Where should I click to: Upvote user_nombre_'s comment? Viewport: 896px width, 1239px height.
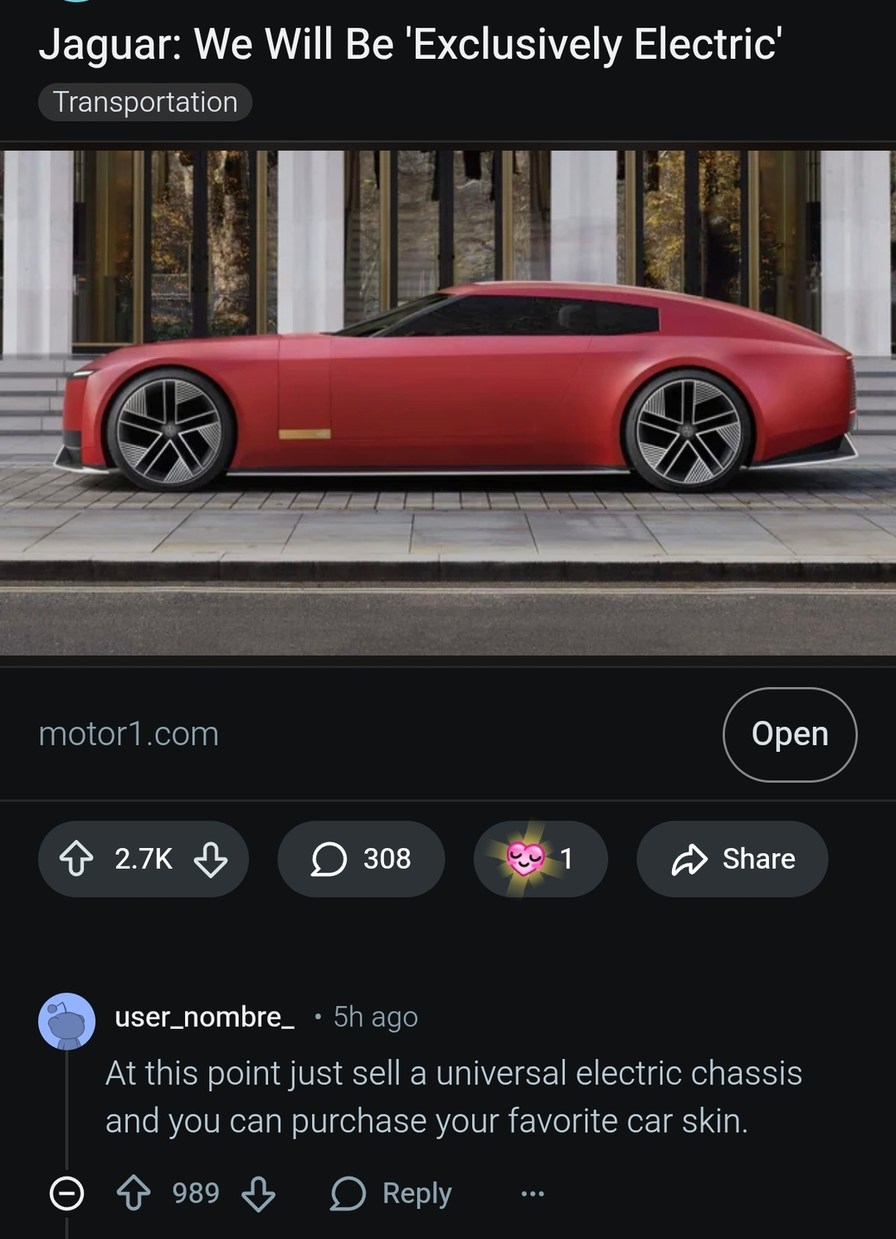click(132, 1192)
